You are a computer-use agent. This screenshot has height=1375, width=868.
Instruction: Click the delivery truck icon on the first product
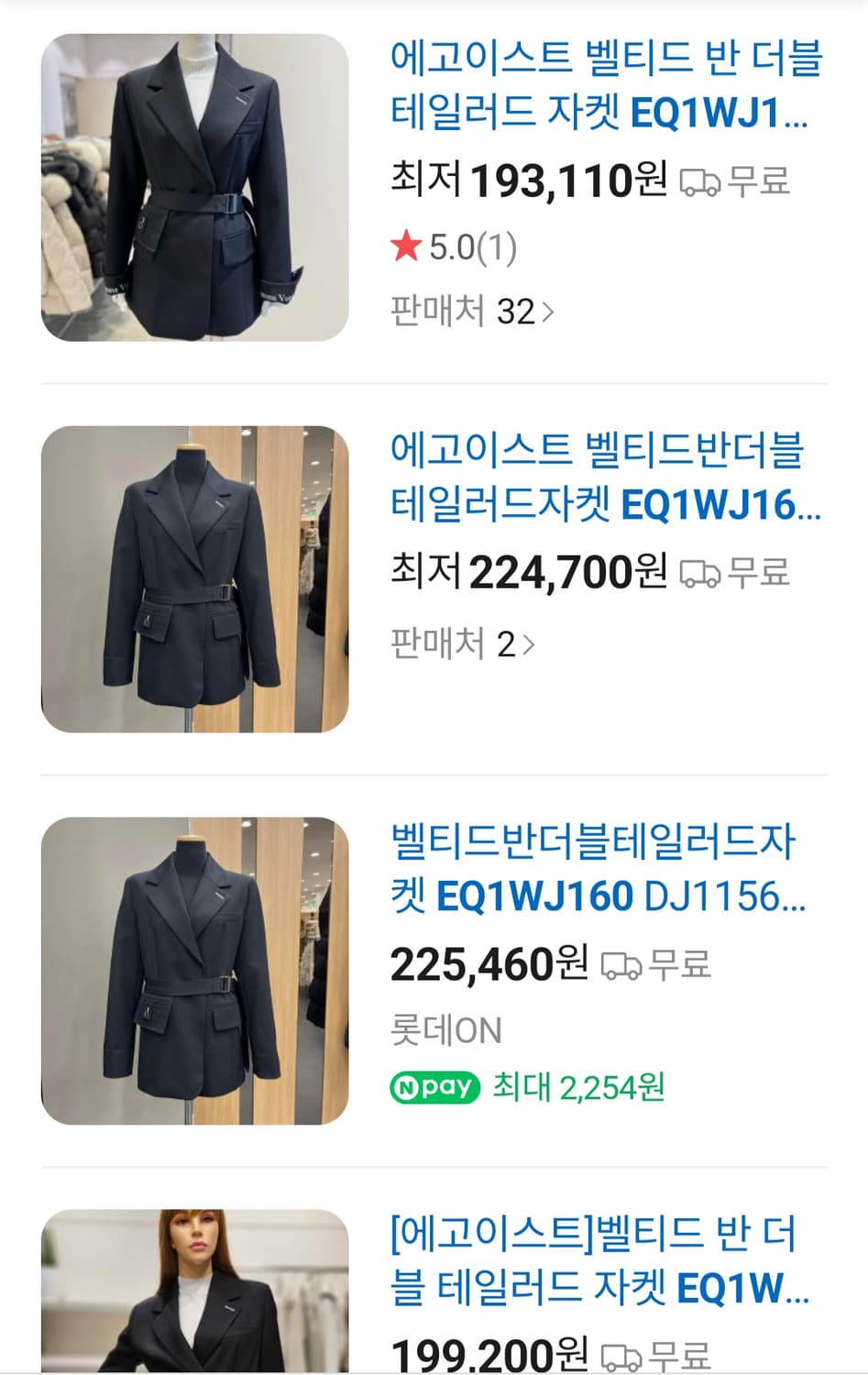701,182
